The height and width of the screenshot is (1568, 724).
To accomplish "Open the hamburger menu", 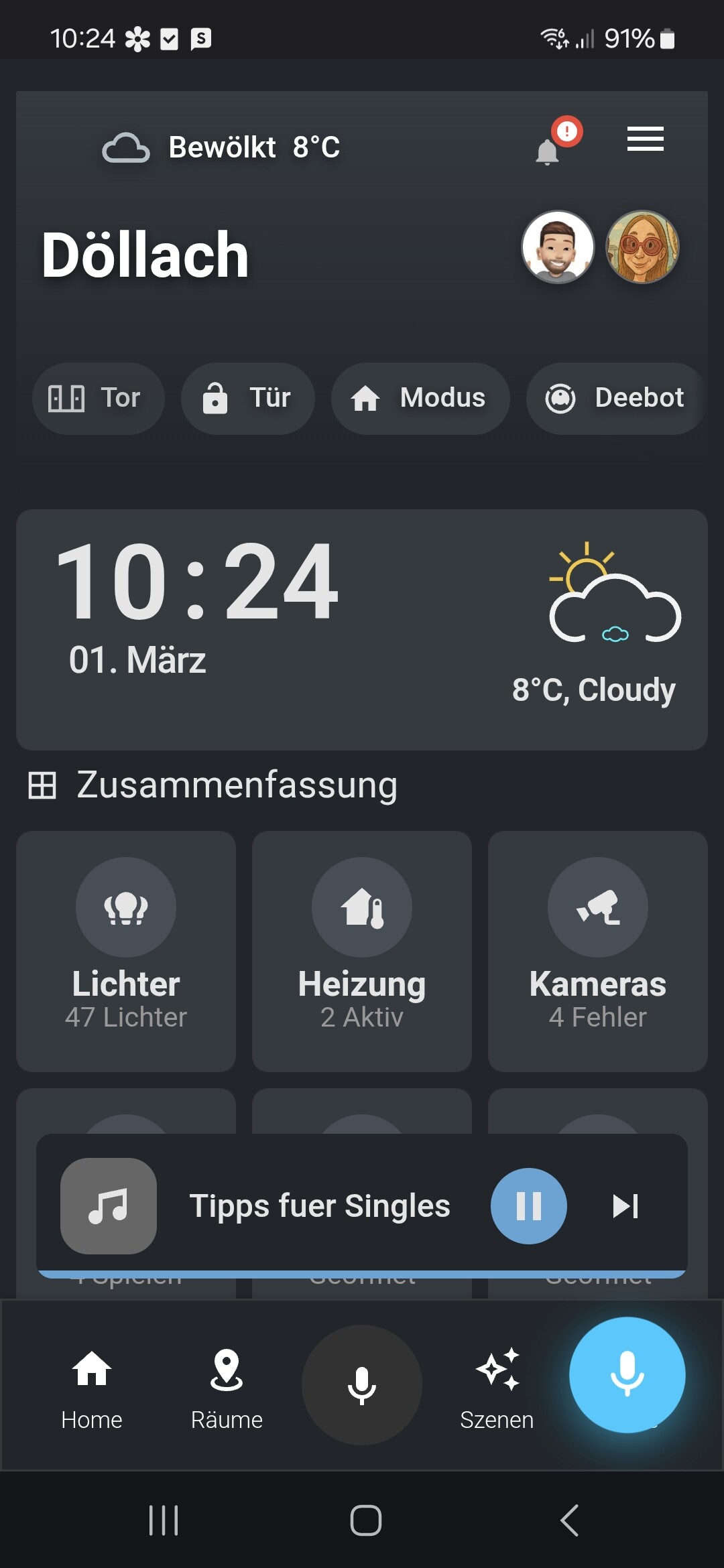I will point(645,139).
